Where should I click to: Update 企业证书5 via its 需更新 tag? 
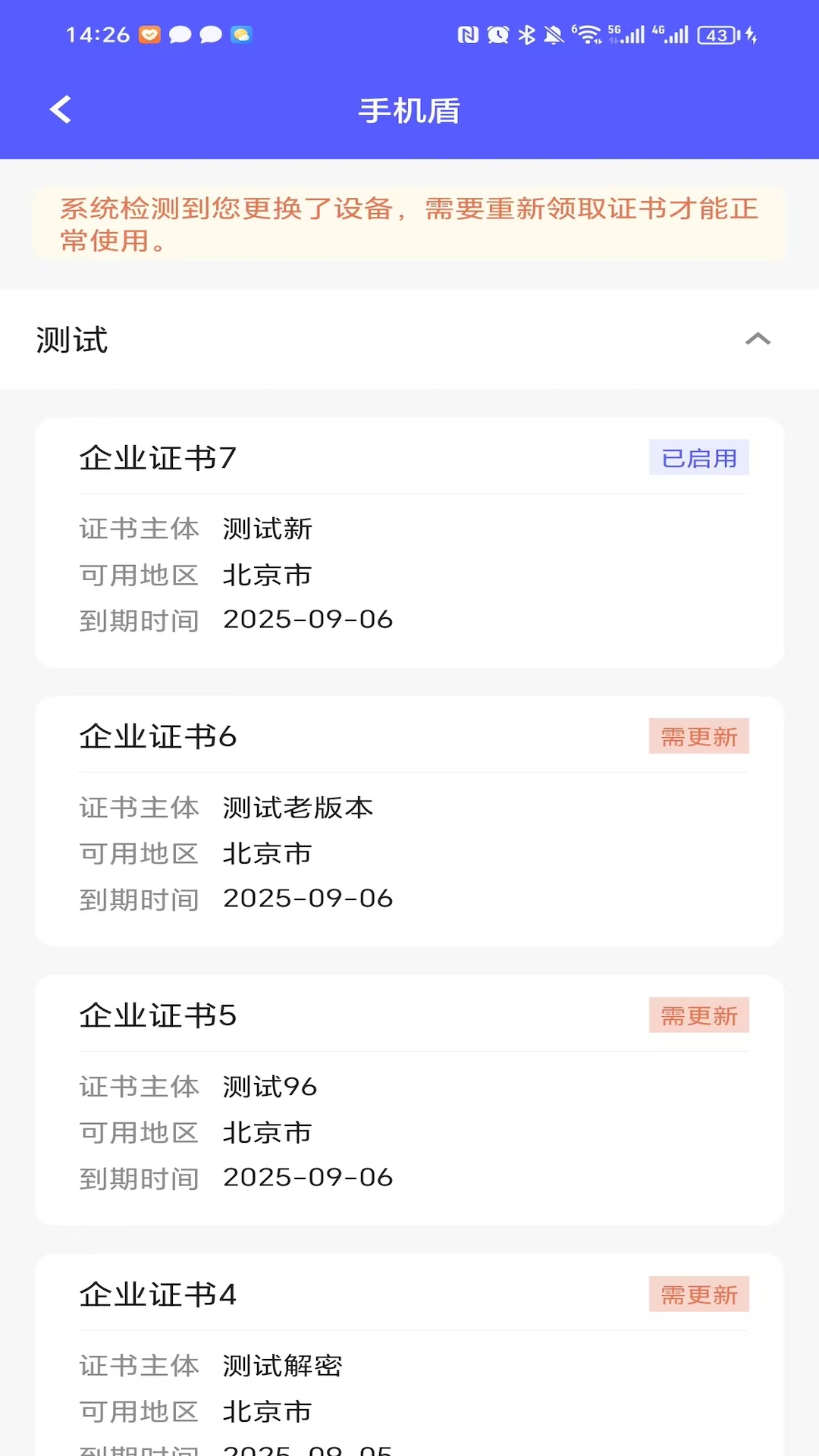tap(698, 1015)
